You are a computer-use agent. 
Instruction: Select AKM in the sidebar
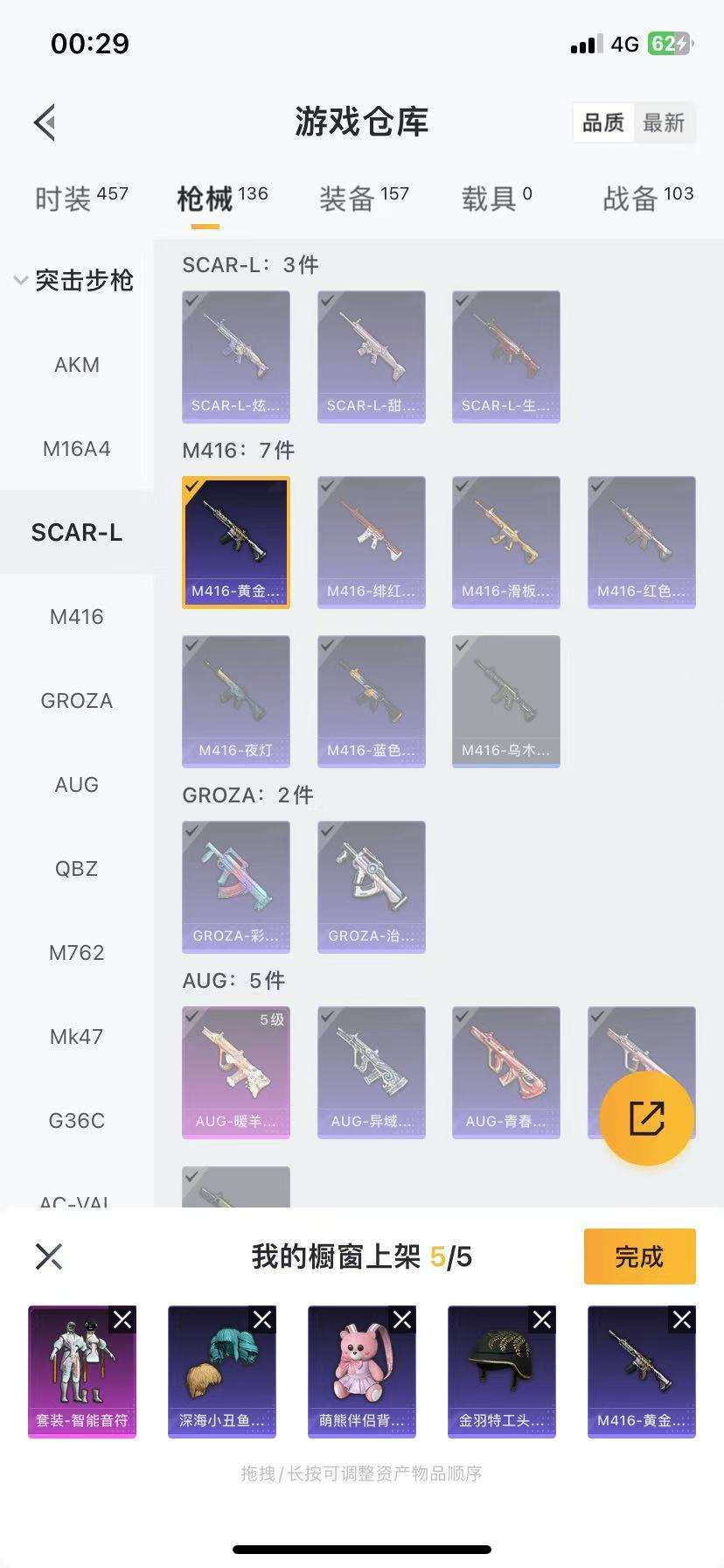77,365
